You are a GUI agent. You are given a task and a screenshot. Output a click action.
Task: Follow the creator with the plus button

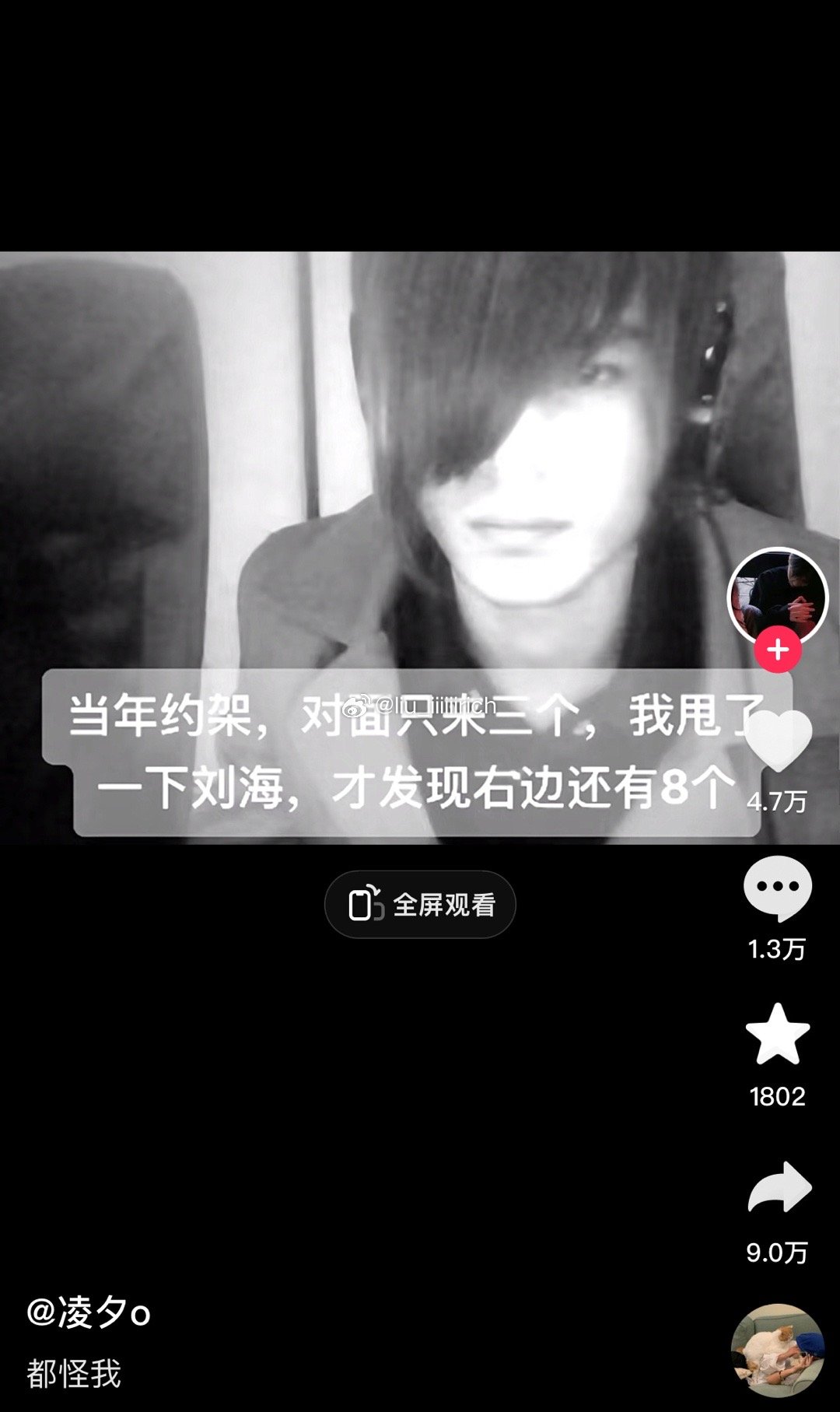coord(778,650)
